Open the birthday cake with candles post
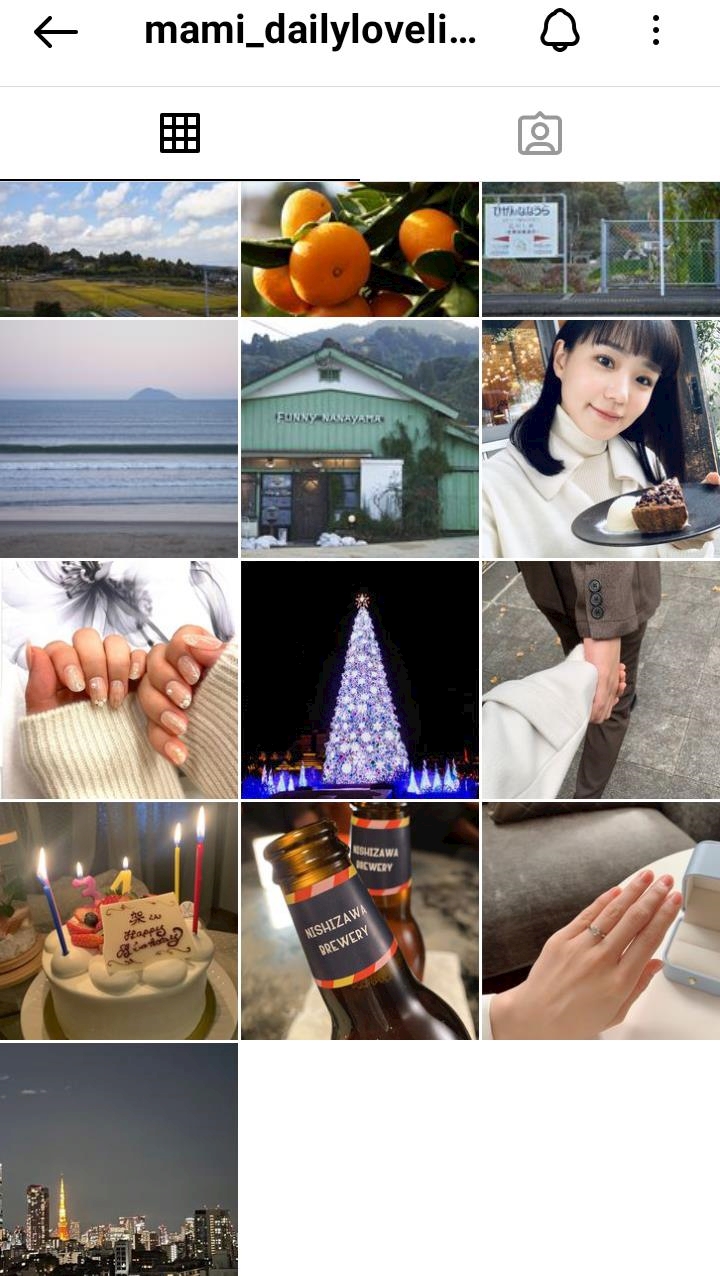Screen dimensions: 720x1276 pos(119,920)
